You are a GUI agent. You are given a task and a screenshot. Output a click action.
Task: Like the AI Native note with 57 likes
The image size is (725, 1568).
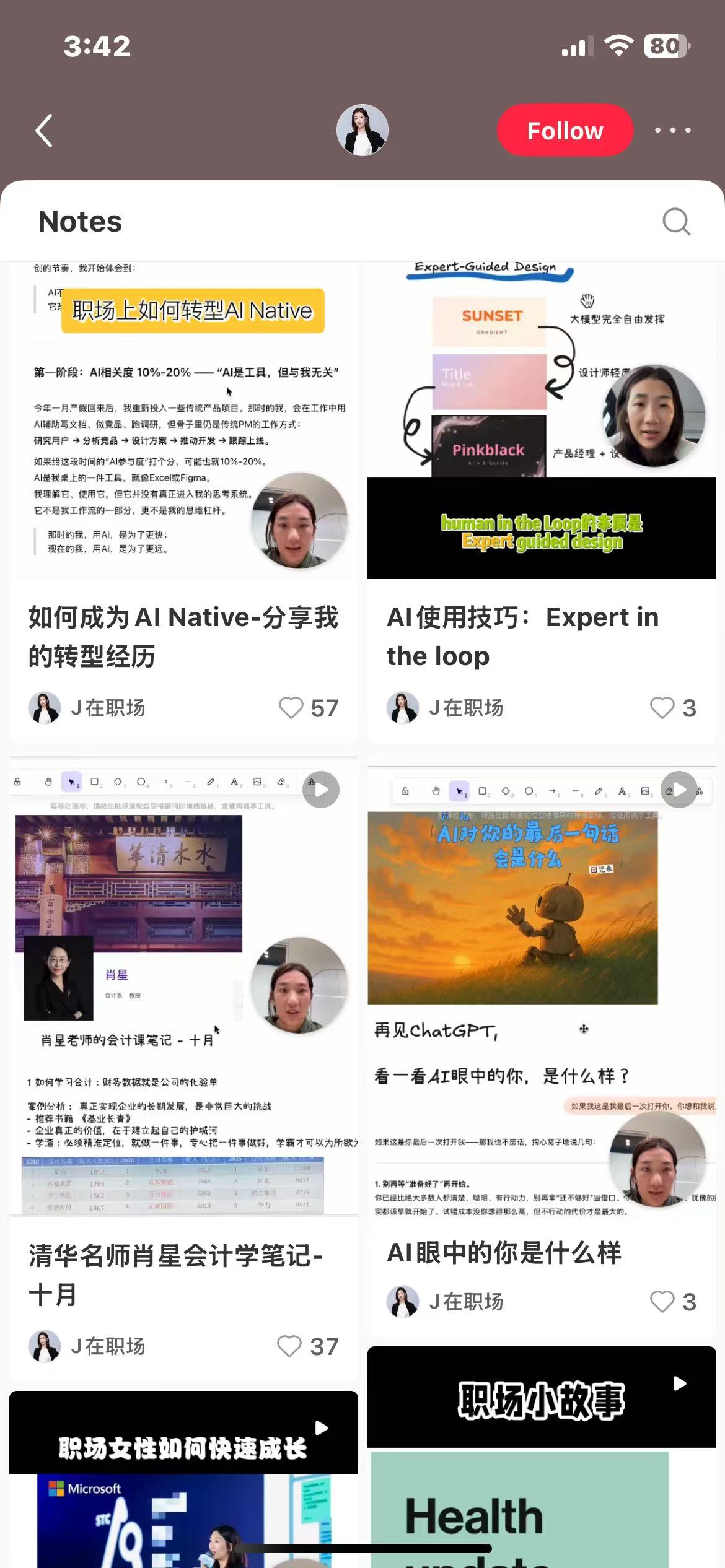[x=291, y=708]
